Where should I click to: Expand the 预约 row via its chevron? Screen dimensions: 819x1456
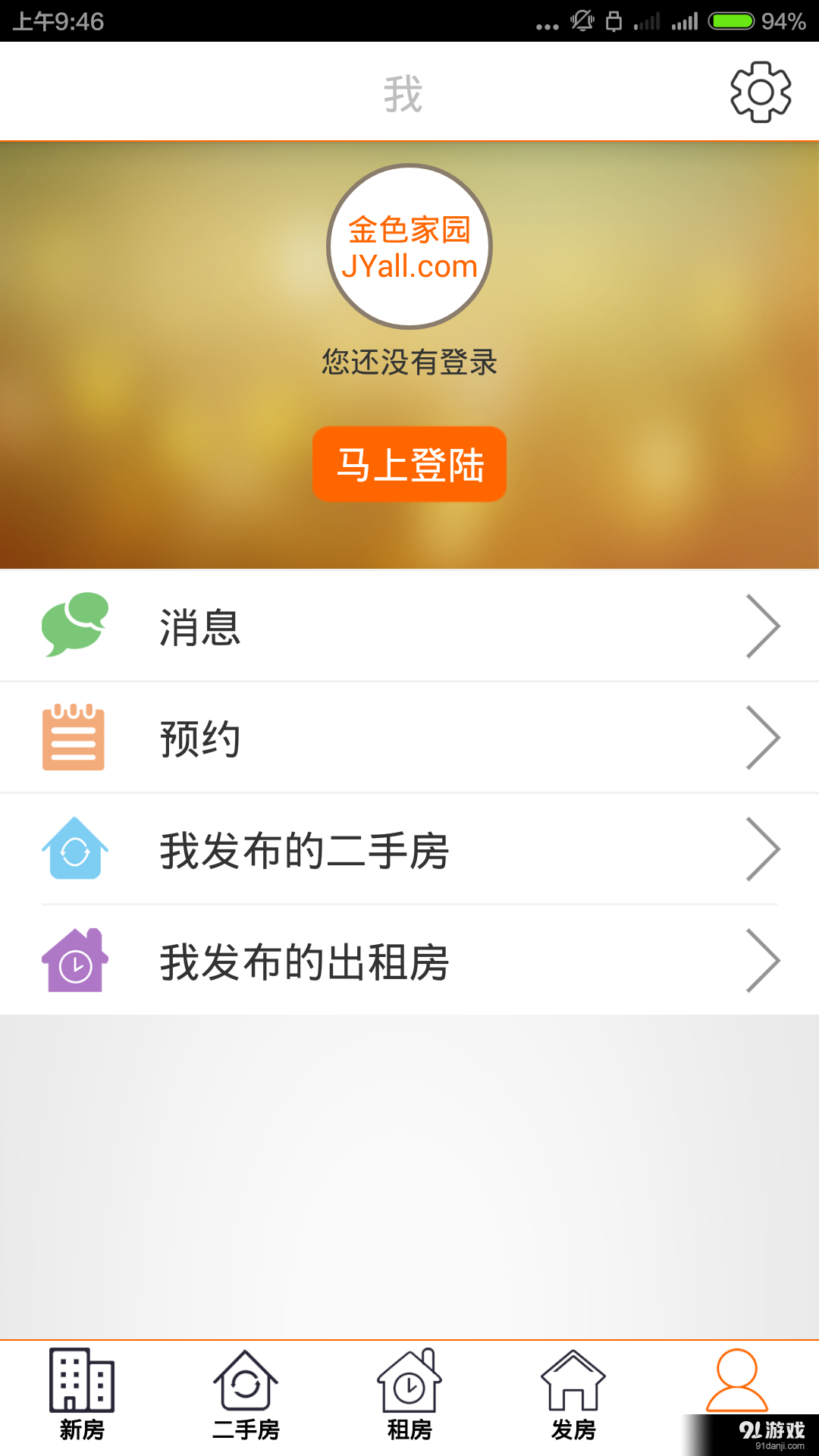pyautogui.click(x=764, y=736)
